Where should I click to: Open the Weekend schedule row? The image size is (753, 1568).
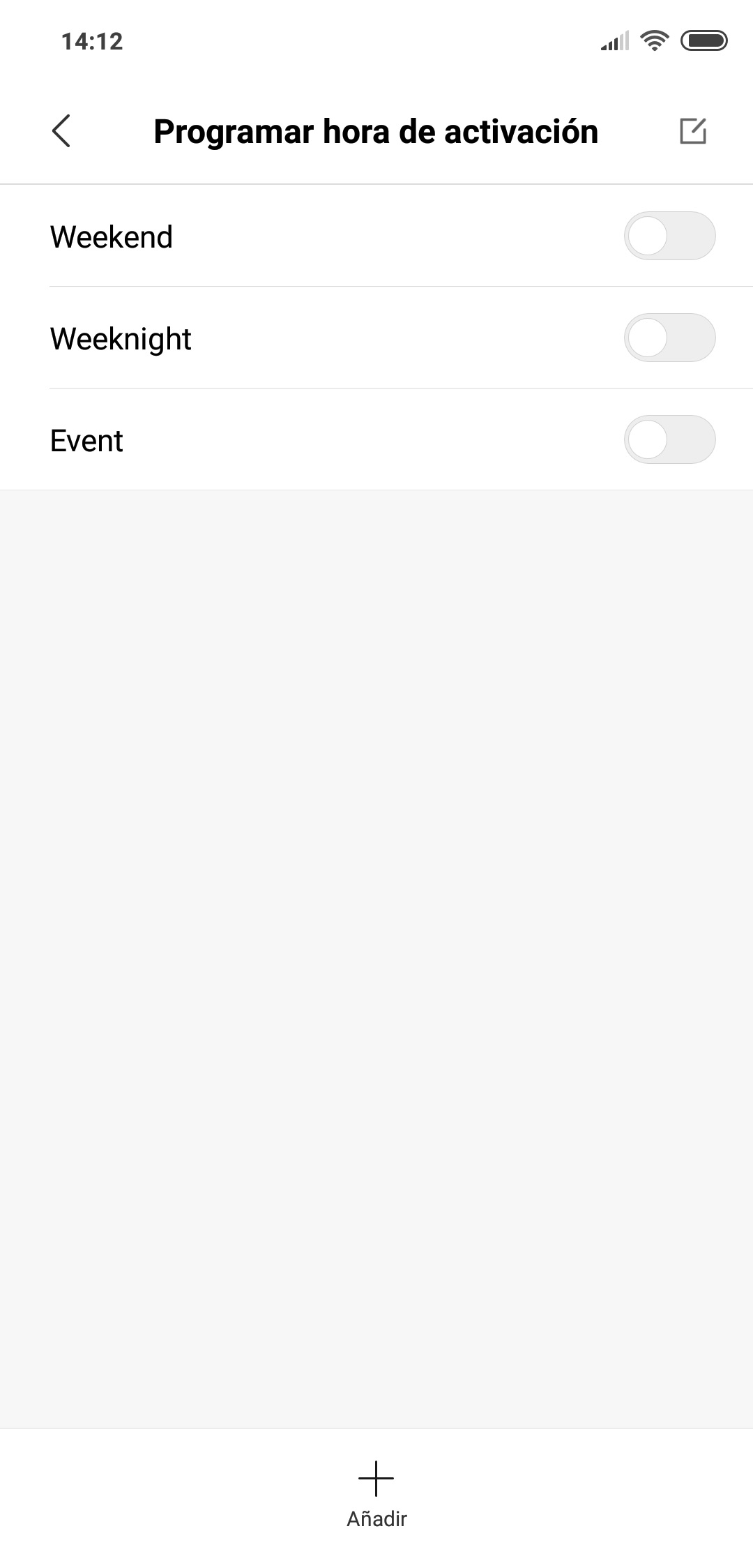279,236
